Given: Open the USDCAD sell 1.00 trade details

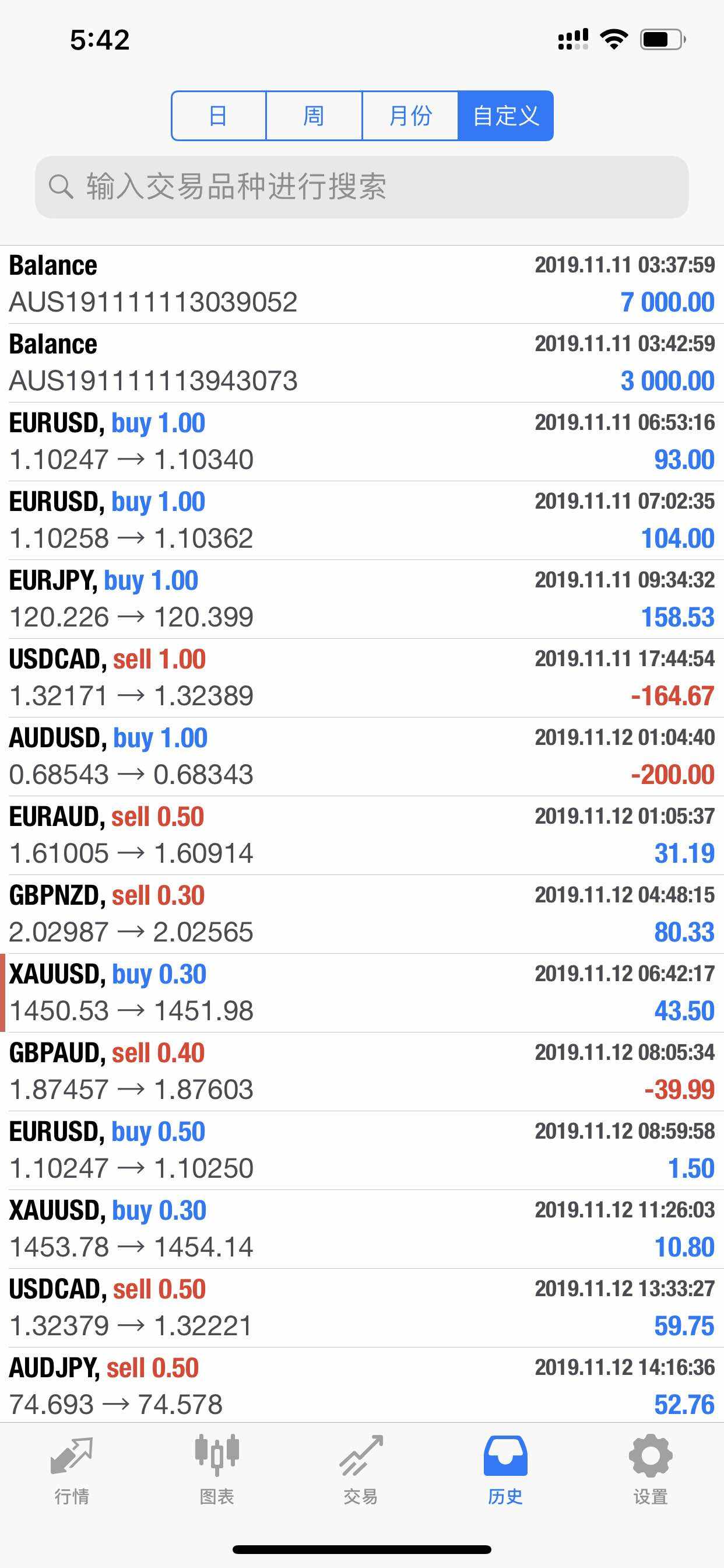Looking at the screenshot, I should 361,677.
